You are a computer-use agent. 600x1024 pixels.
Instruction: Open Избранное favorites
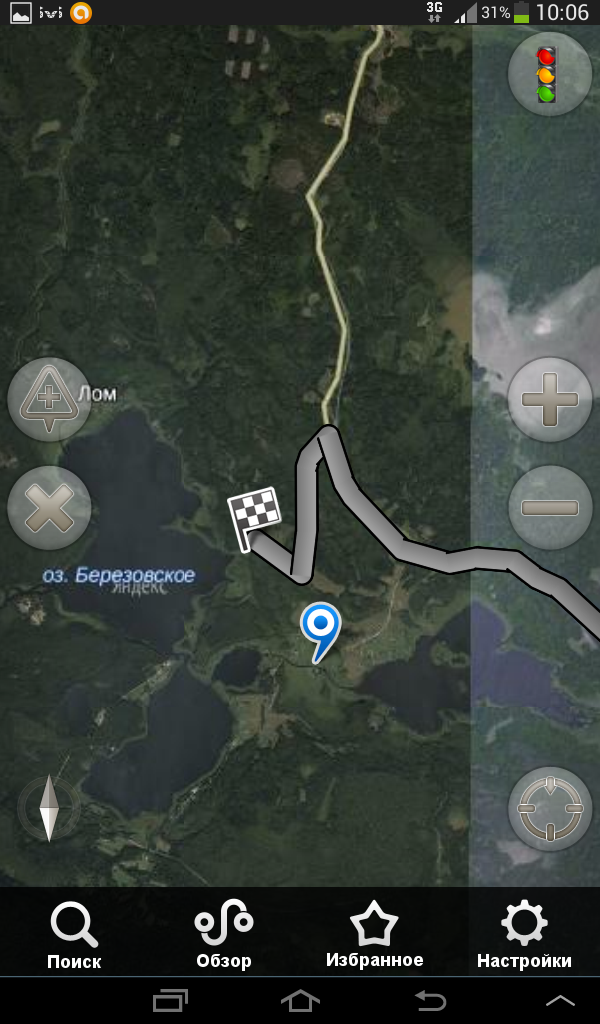point(374,935)
